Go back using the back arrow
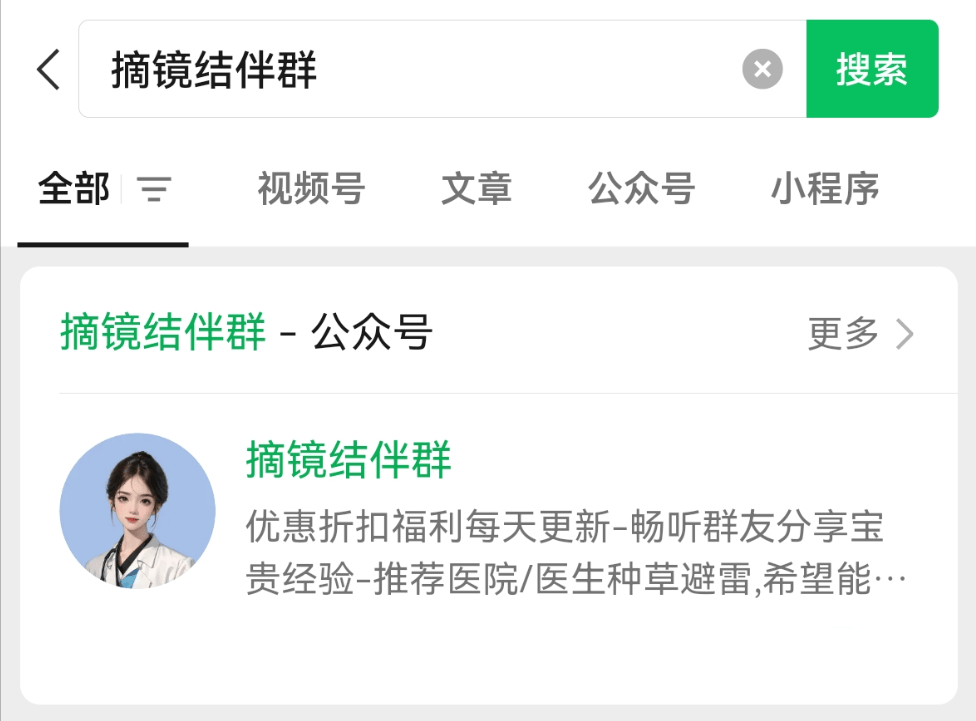The width and height of the screenshot is (976, 721). 48,70
